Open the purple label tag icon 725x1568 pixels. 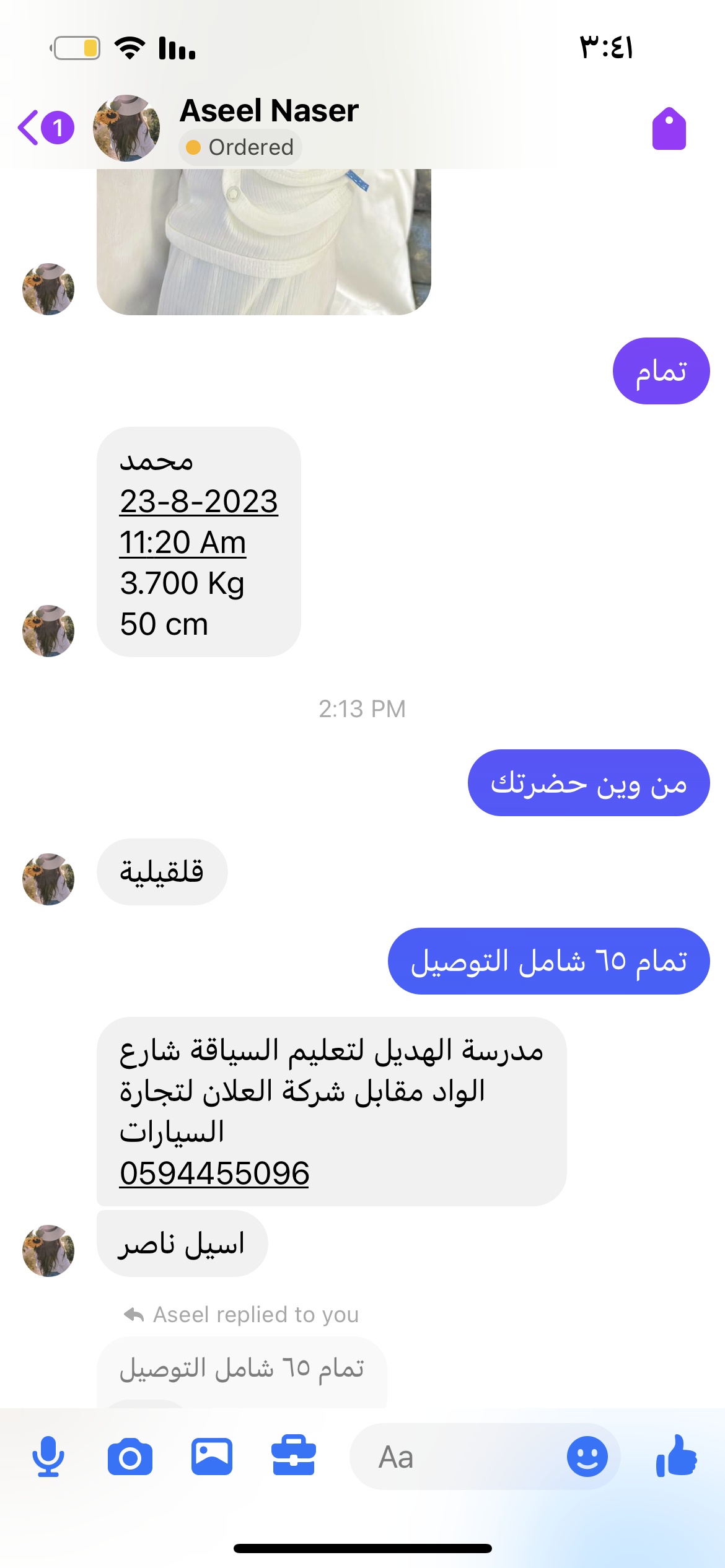[x=669, y=129]
